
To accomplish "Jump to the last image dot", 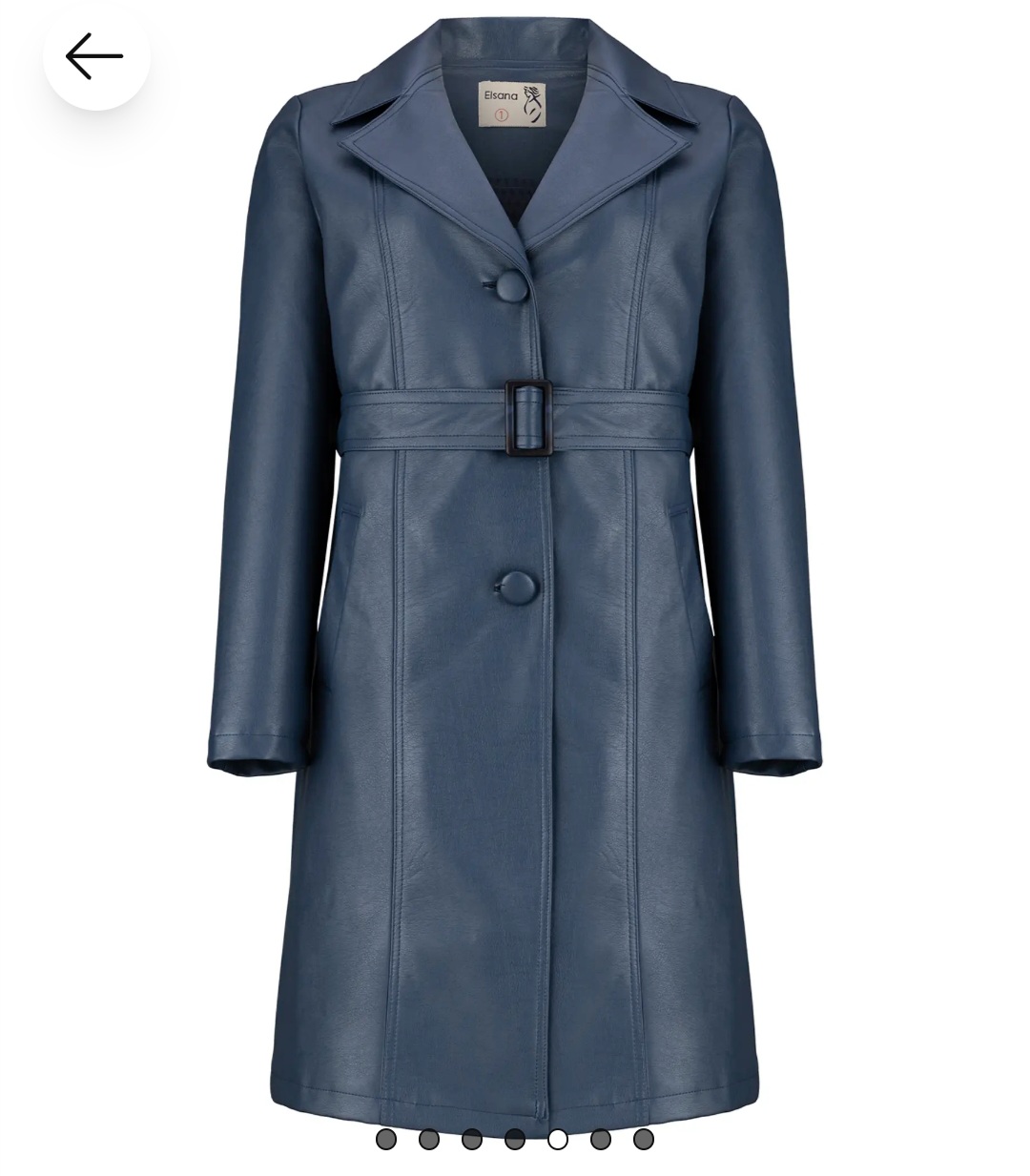I will (x=644, y=1139).
